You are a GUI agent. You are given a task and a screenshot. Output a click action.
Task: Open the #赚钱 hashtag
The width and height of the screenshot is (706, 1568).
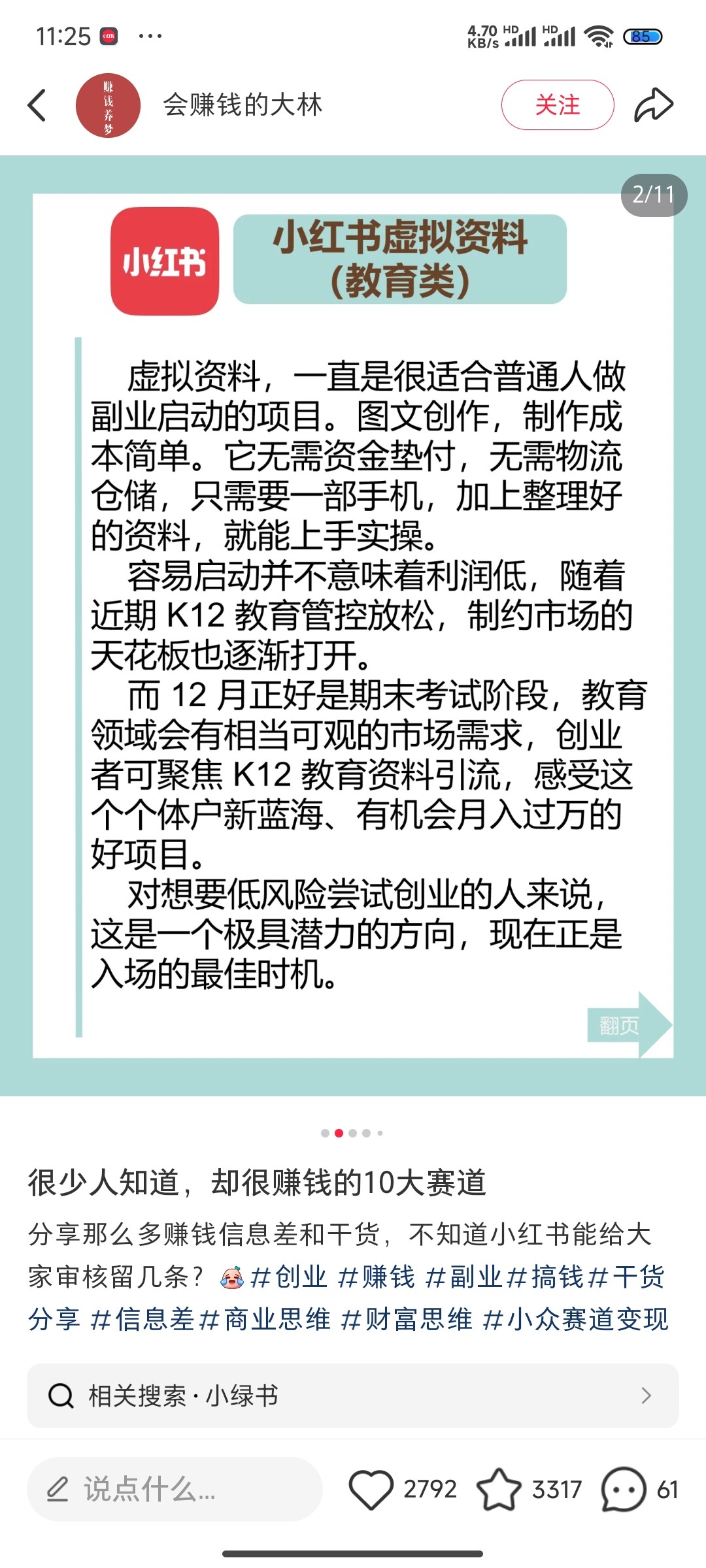tap(376, 1276)
